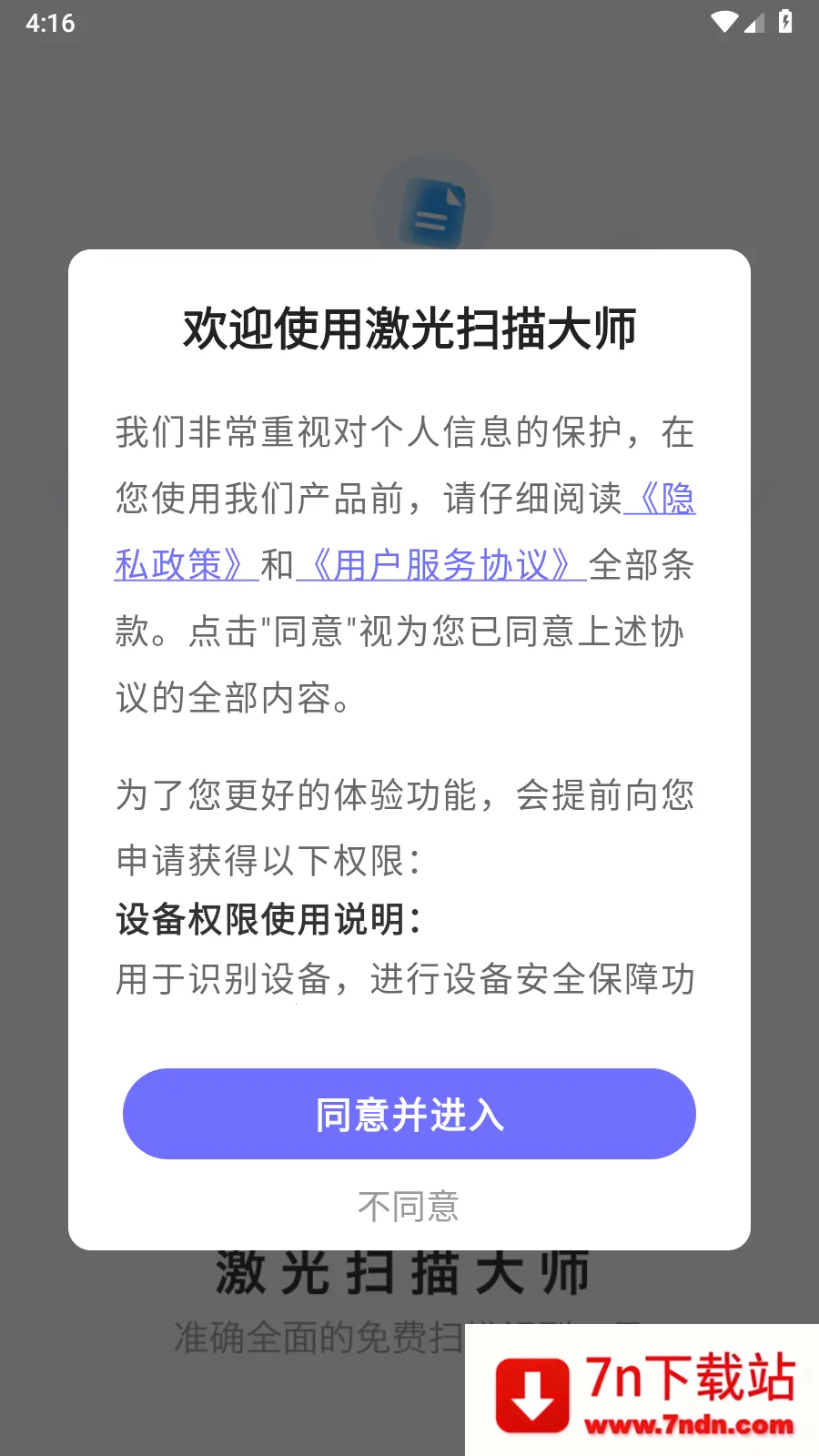Viewport: 819px width, 1456px height.
Task: Tap the 同意并进入 button
Action: pyautogui.click(x=409, y=1114)
